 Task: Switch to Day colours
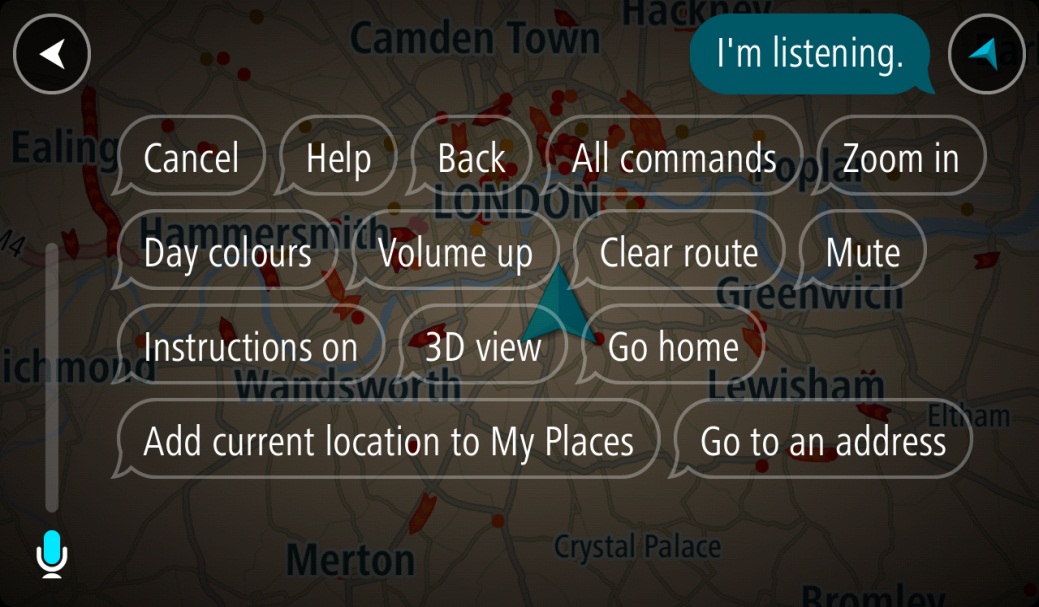point(228,252)
